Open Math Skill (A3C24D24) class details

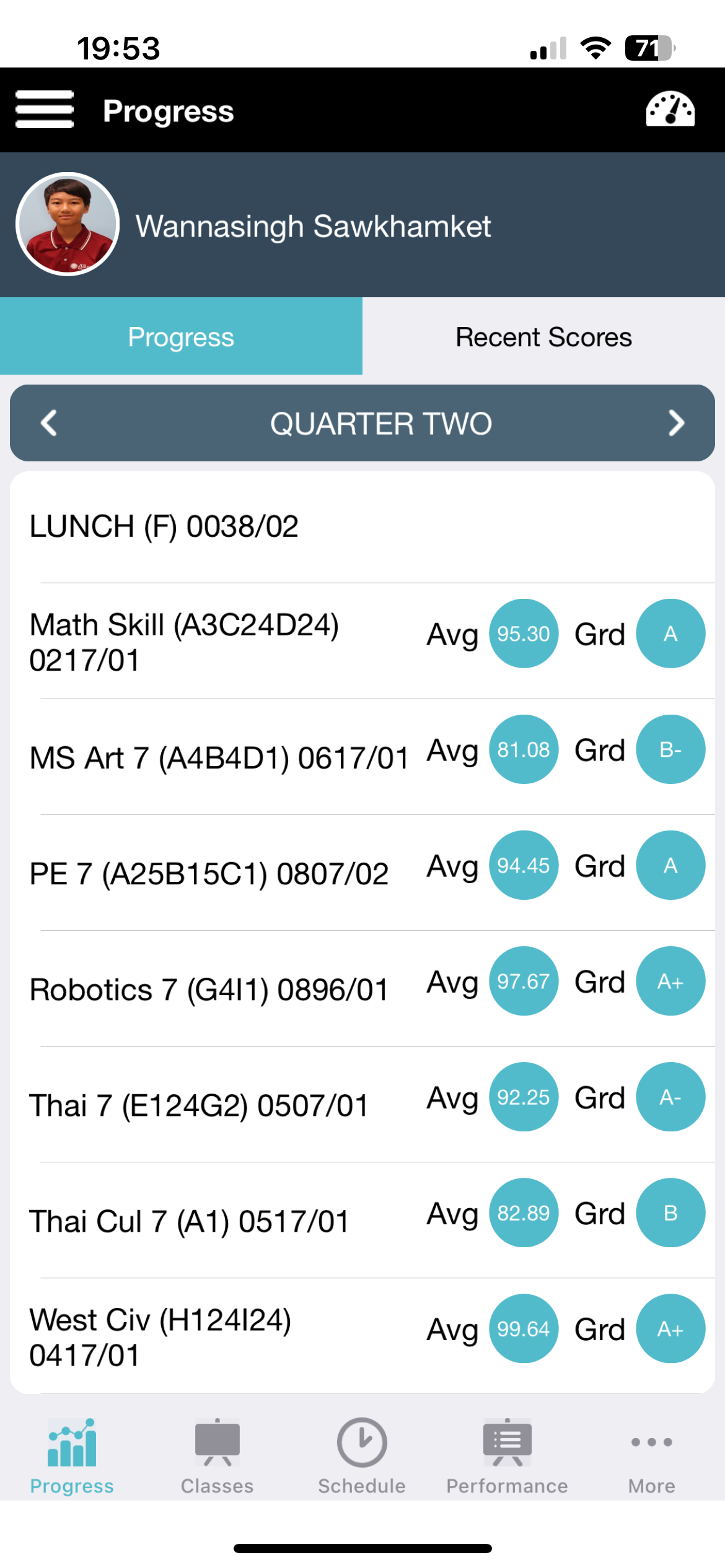[x=362, y=641]
